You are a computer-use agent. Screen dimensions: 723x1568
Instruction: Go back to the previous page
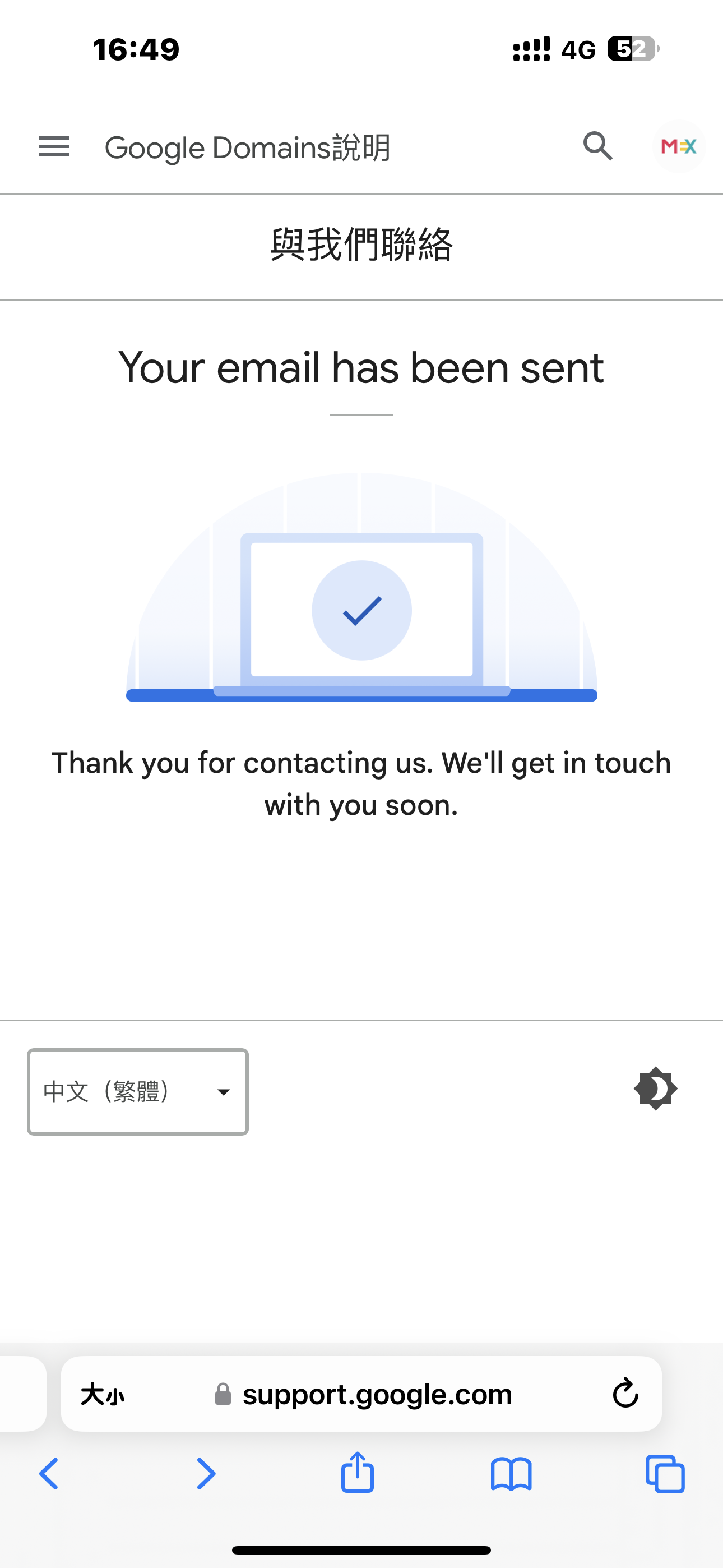[x=49, y=1474]
